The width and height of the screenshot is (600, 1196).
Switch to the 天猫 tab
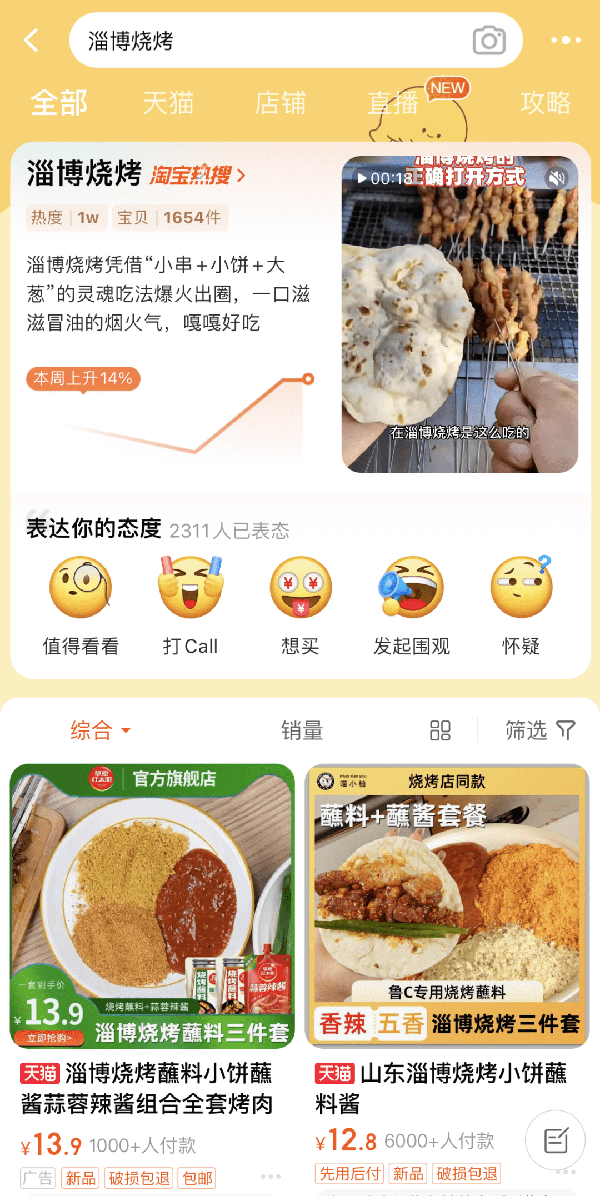coord(167,103)
